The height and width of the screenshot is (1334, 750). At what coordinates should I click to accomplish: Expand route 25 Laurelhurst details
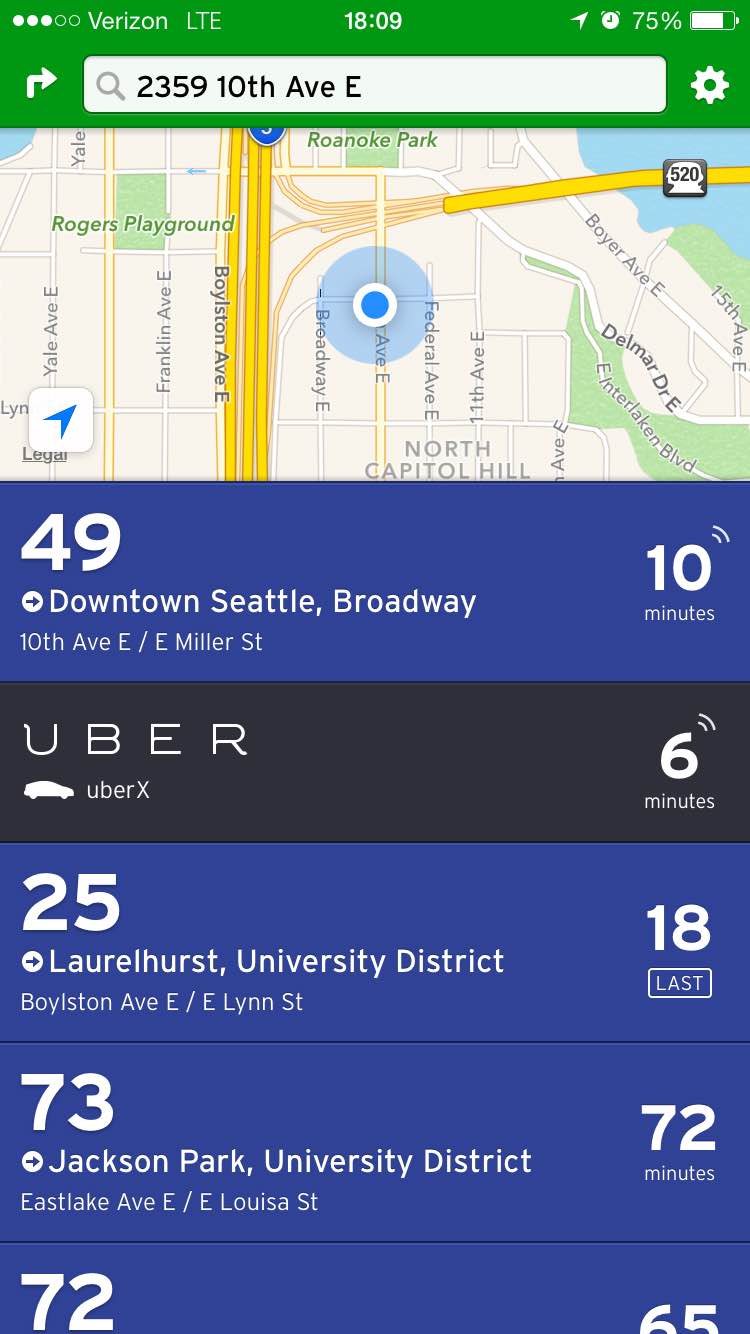375,940
